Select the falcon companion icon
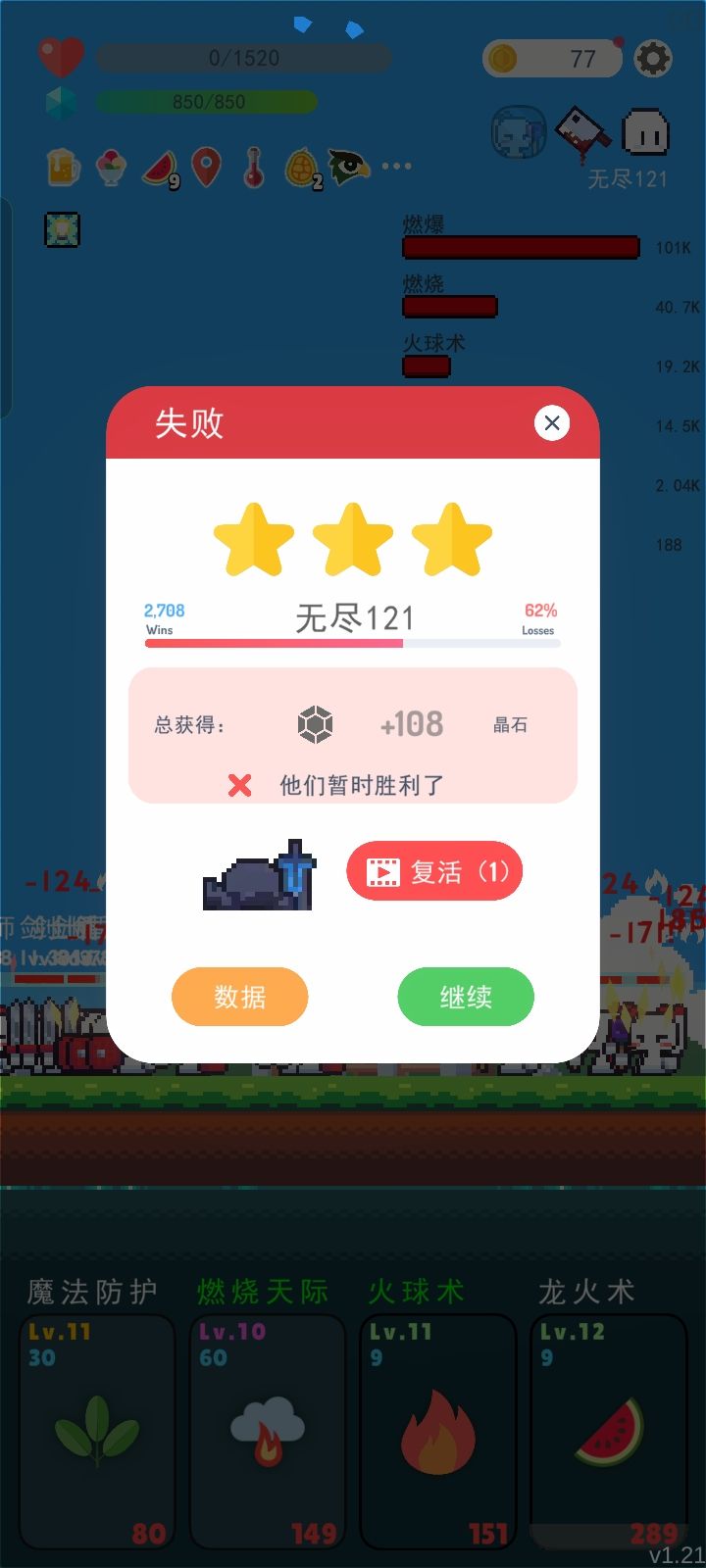 [348, 167]
